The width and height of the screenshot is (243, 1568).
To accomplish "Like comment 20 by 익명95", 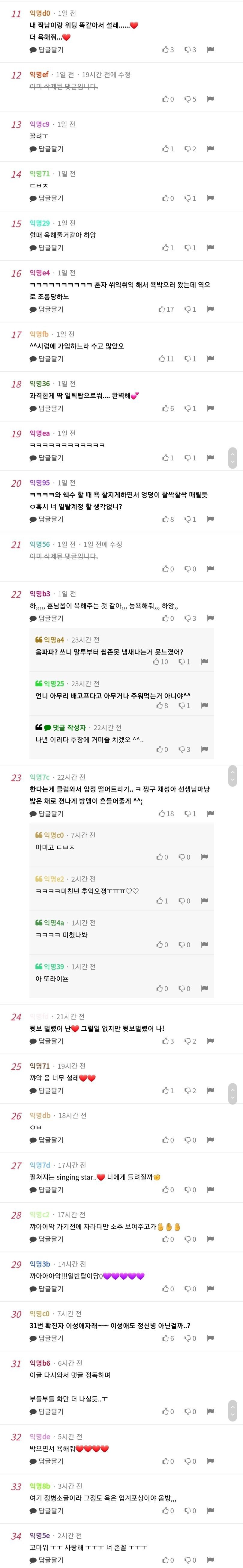I will click(x=168, y=519).
